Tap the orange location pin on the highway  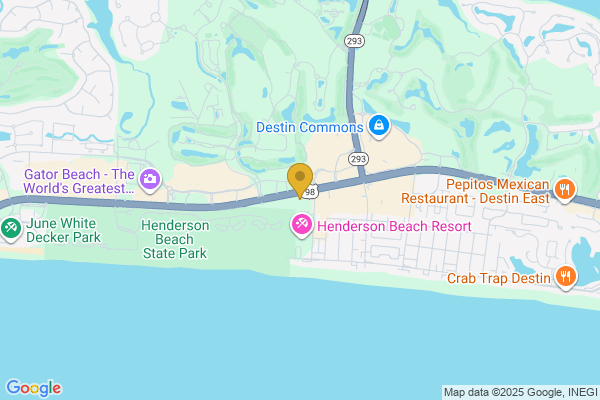(x=299, y=179)
